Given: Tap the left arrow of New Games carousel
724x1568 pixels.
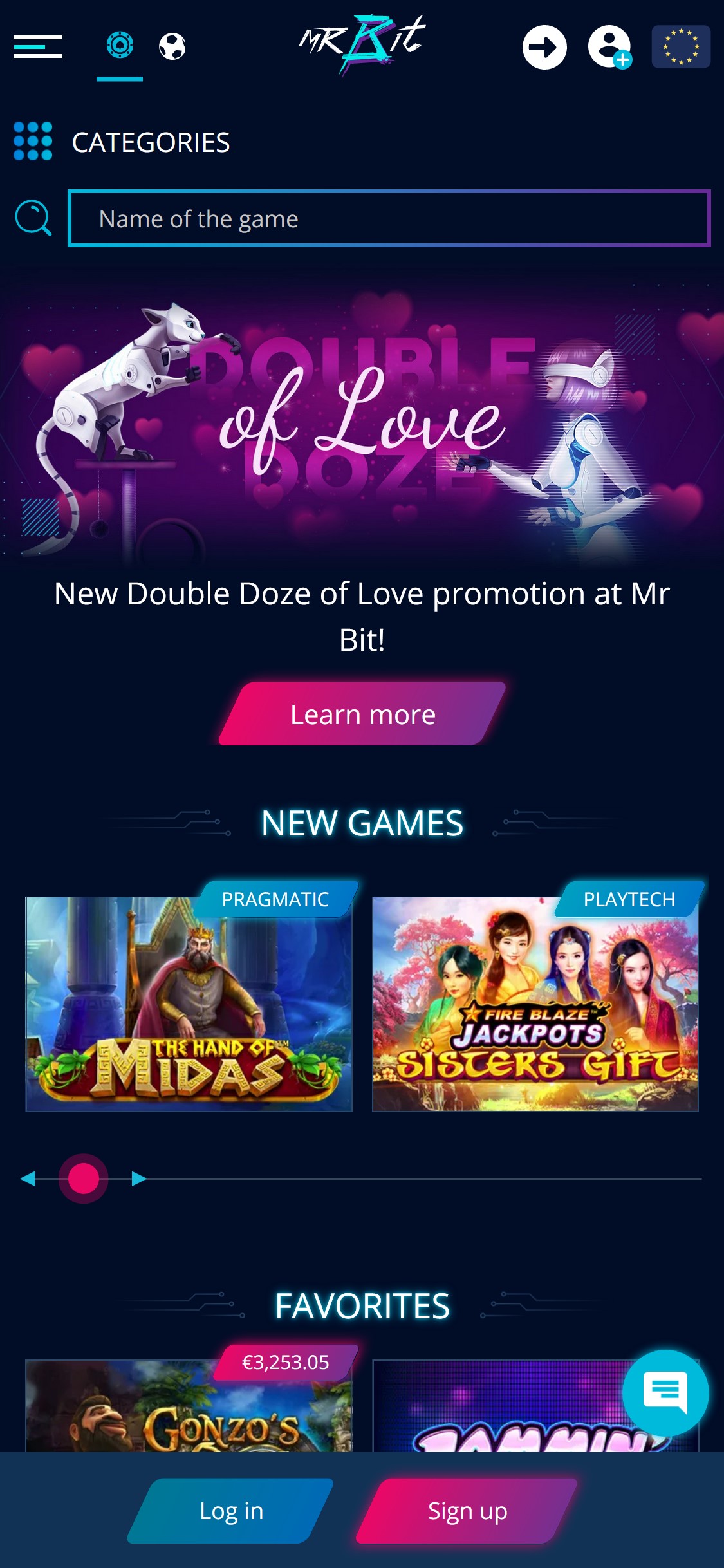Looking at the screenshot, I should point(28,1179).
